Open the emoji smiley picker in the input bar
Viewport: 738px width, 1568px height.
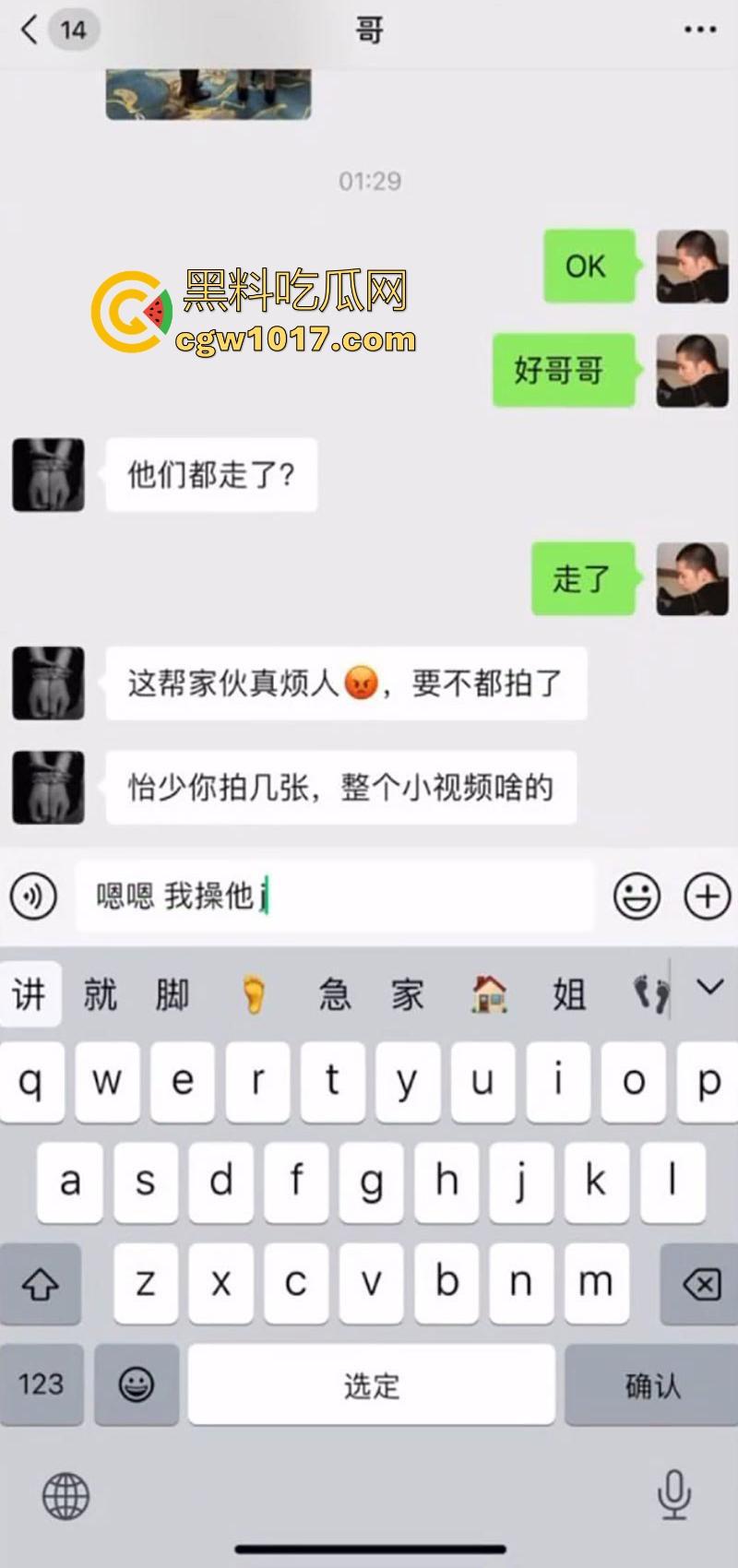635,895
